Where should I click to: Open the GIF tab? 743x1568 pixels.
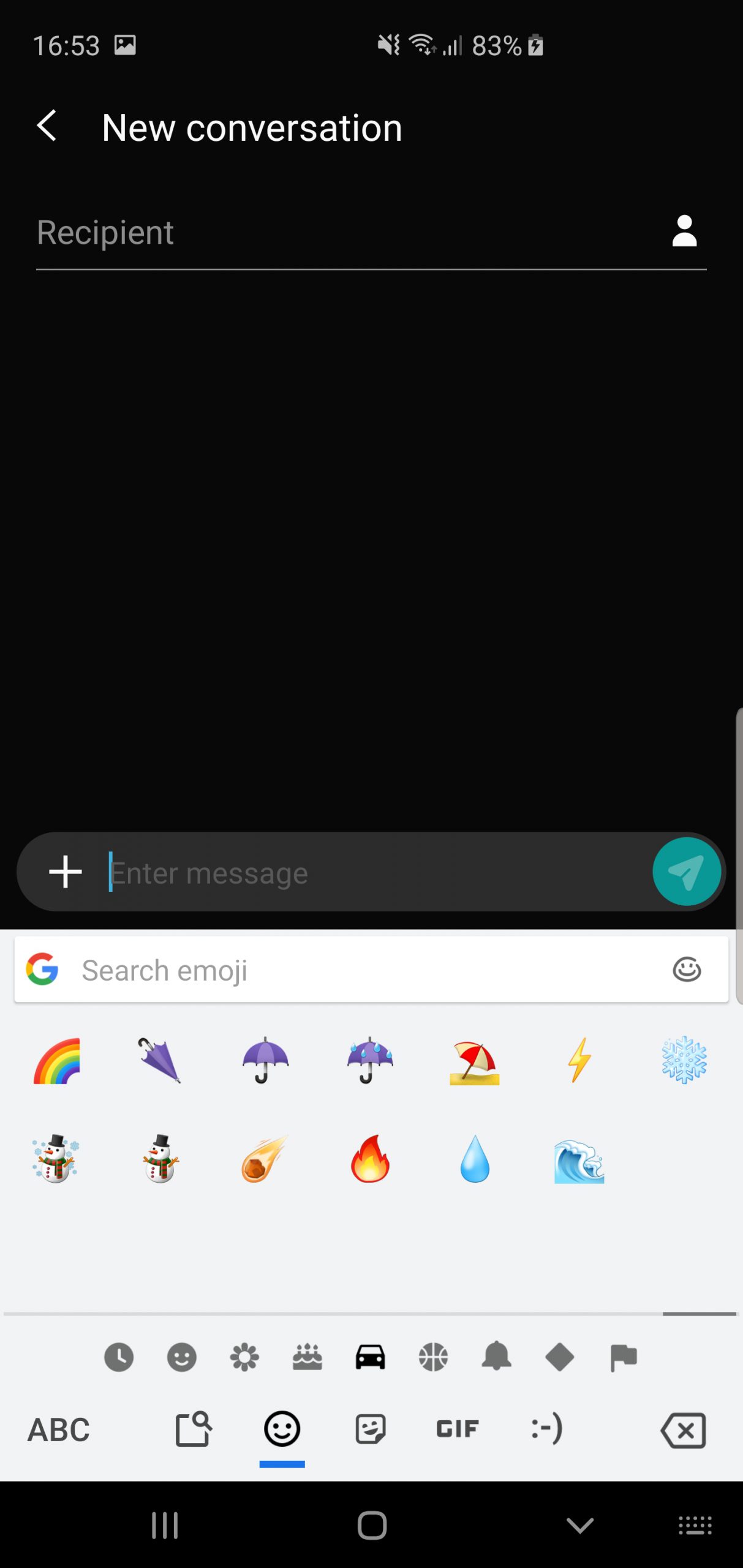pyautogui.click(x=457, y=1429)
